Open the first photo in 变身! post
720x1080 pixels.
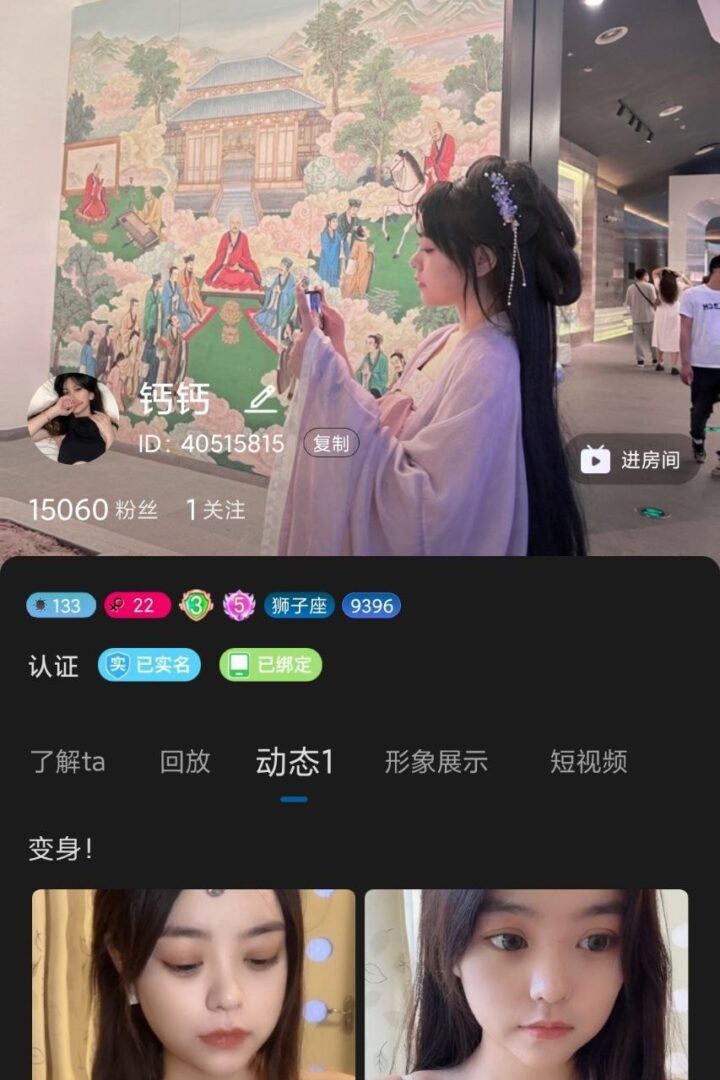coord(194,984)
